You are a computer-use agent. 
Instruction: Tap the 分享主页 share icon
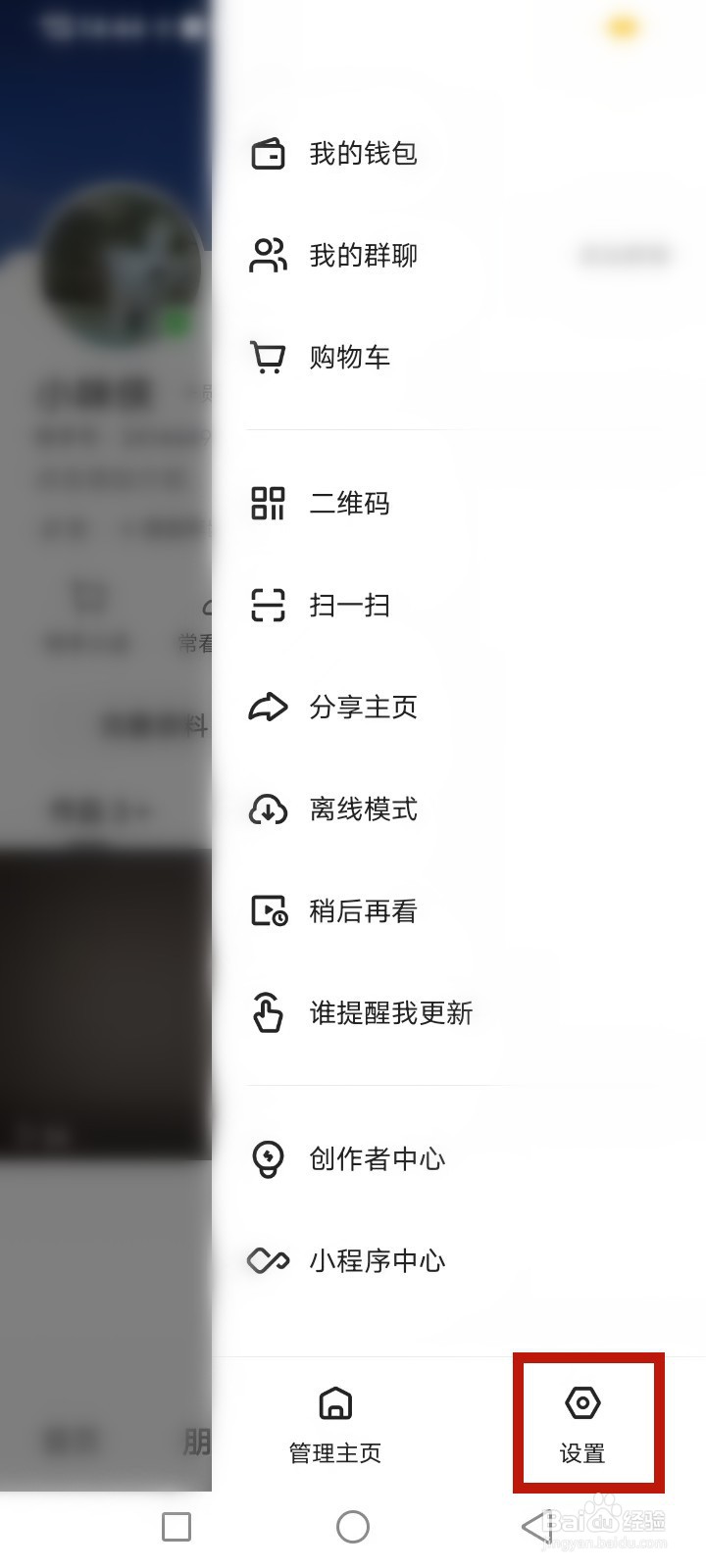click(x=266, y=708)
